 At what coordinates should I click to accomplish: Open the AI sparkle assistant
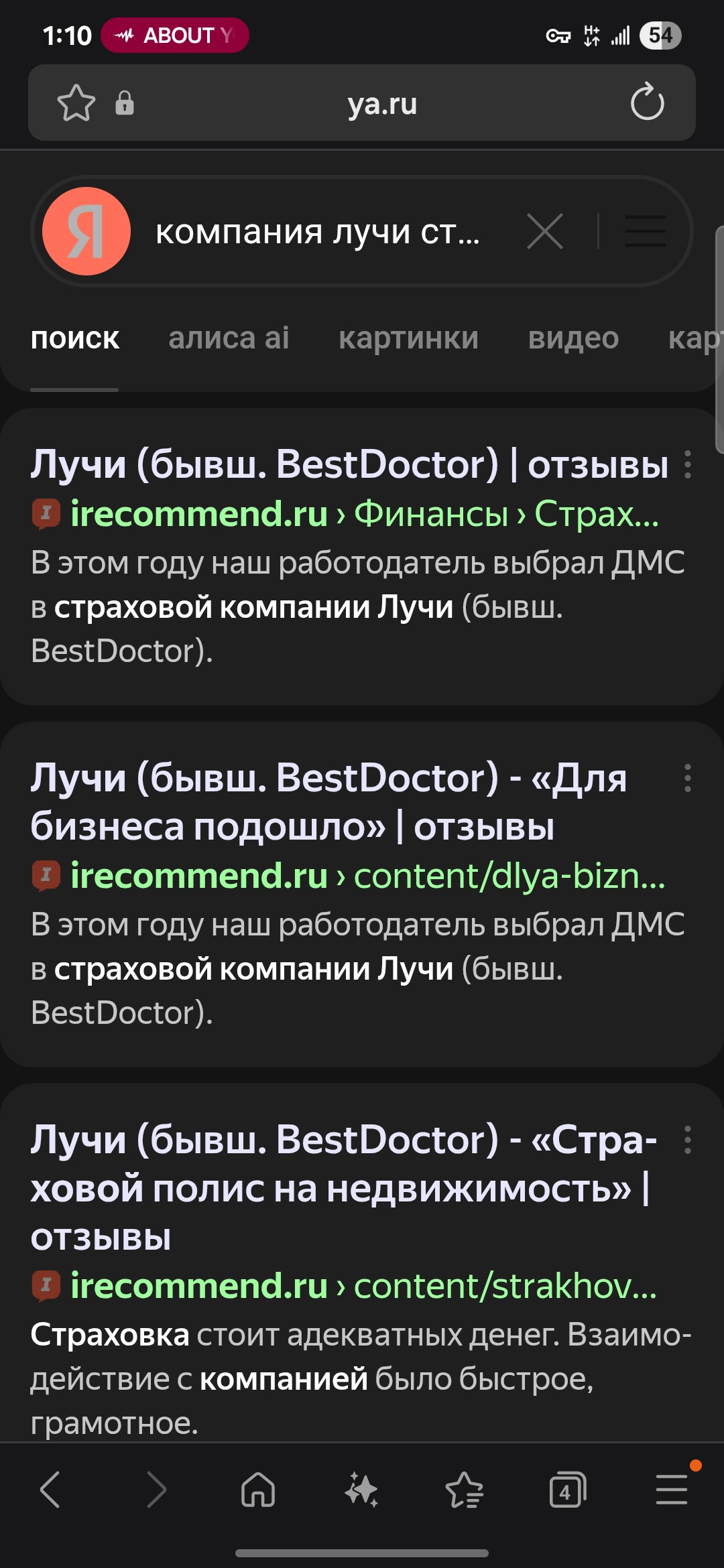coord(361,1490)
